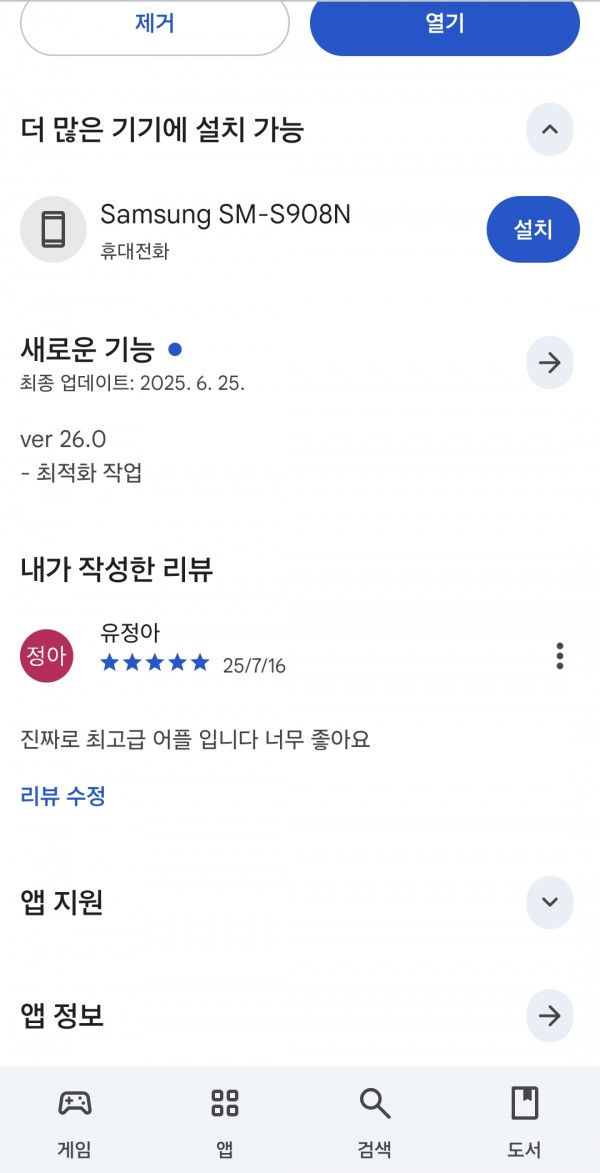Install on Samsung SM-S908N with 설치
Image resolution: width=600 pixels, height=1173 pixels.
pyautogui.click(x=533, y=229)
